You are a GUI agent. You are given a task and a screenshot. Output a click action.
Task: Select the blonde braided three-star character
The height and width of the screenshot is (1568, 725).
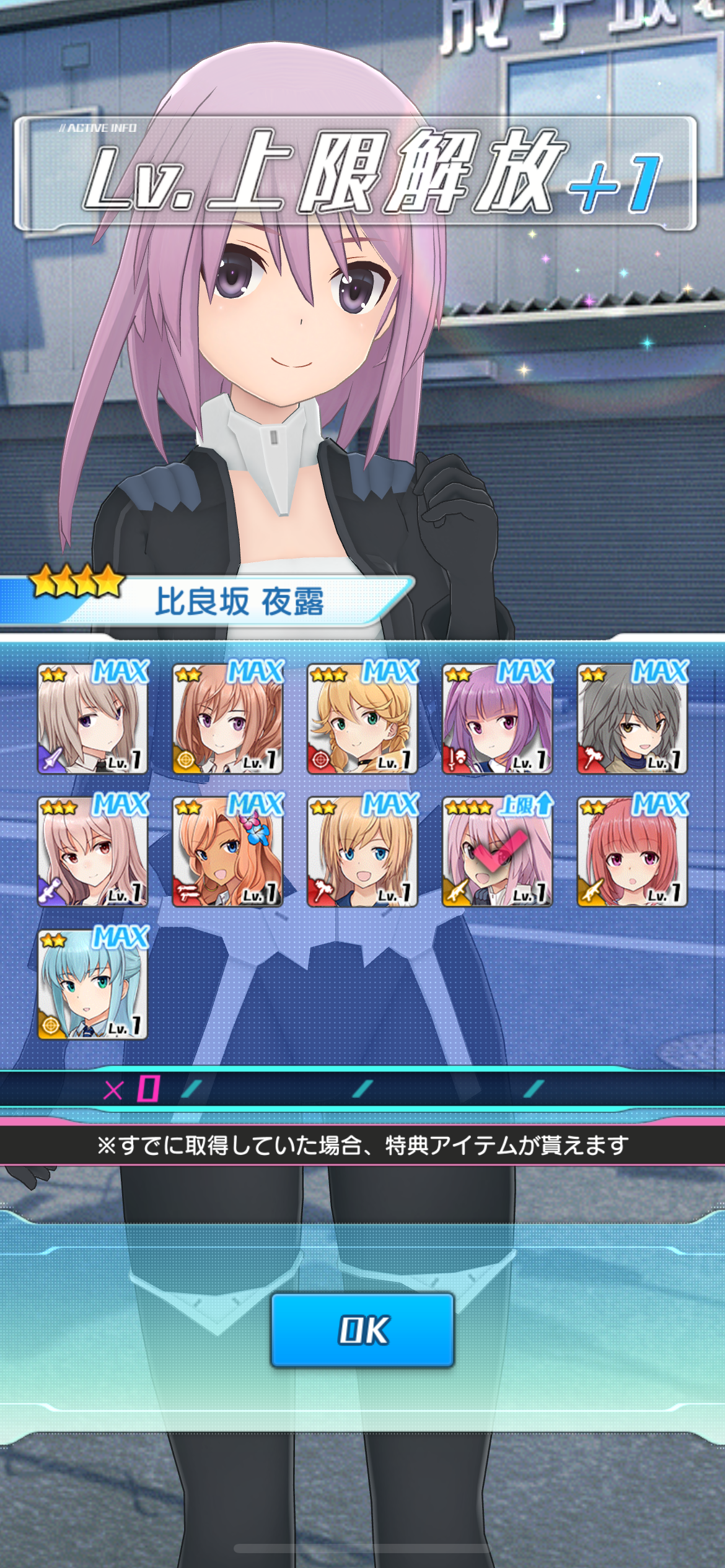pos(362,719)
